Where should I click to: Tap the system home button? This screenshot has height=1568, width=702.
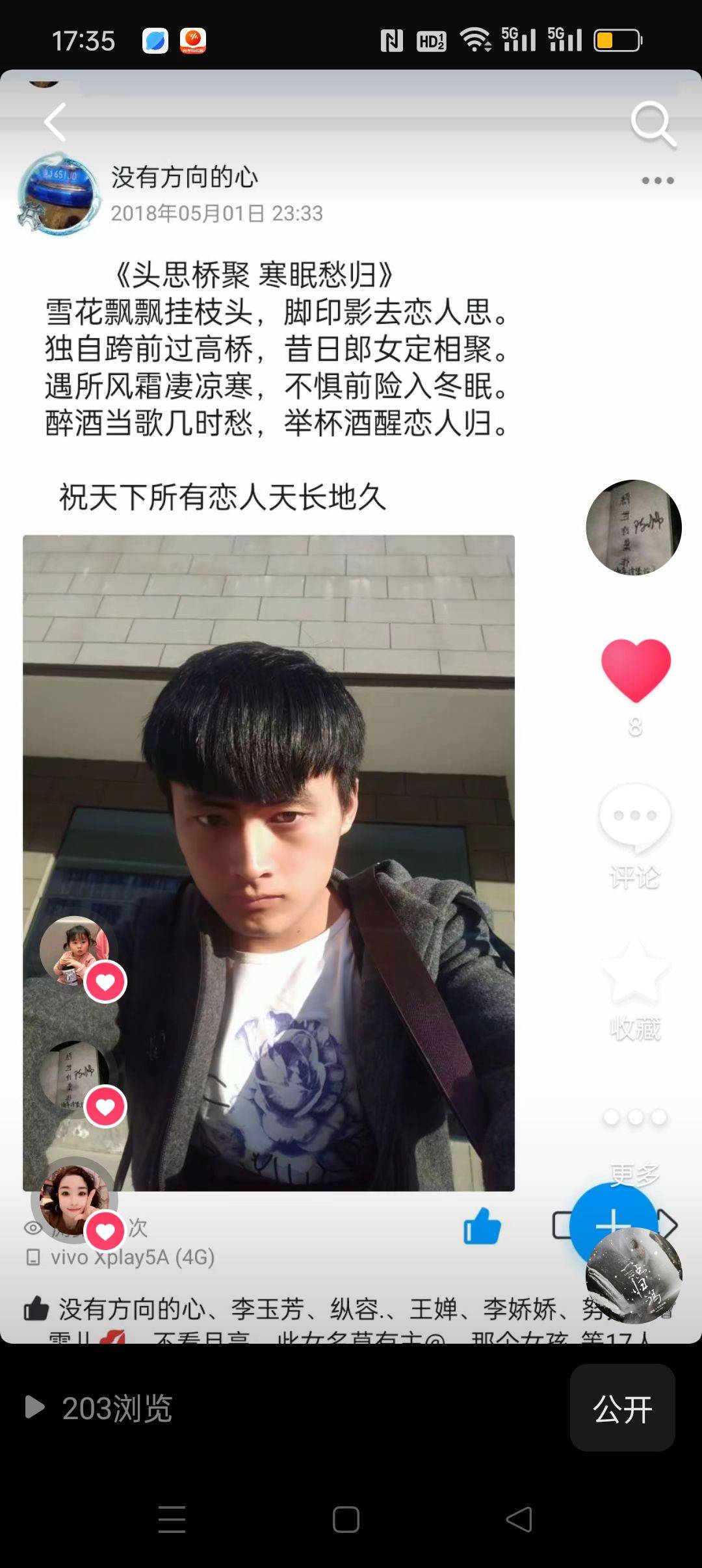[346, 1519]
